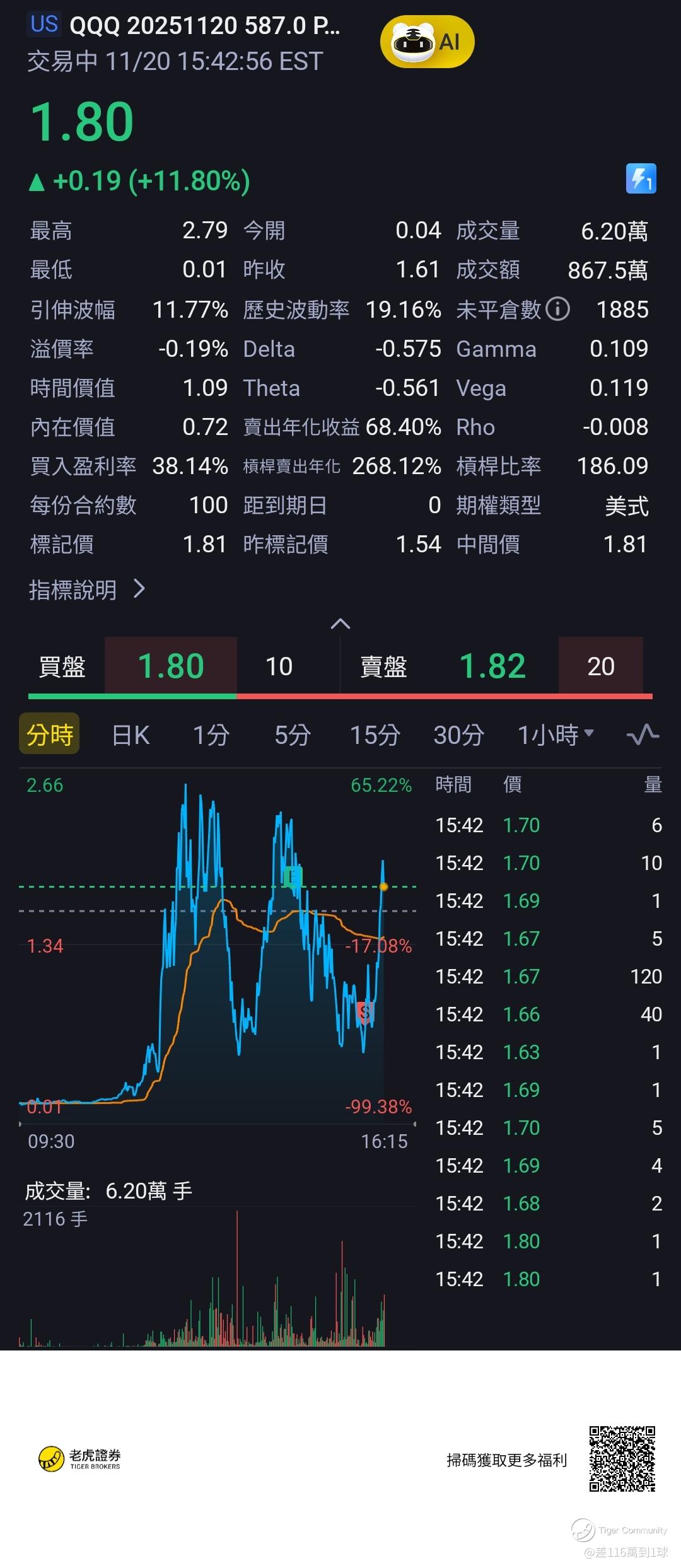Open 指標說明 explanation
Viewport: 681px width, 1568px height.
tap(87, 589)
